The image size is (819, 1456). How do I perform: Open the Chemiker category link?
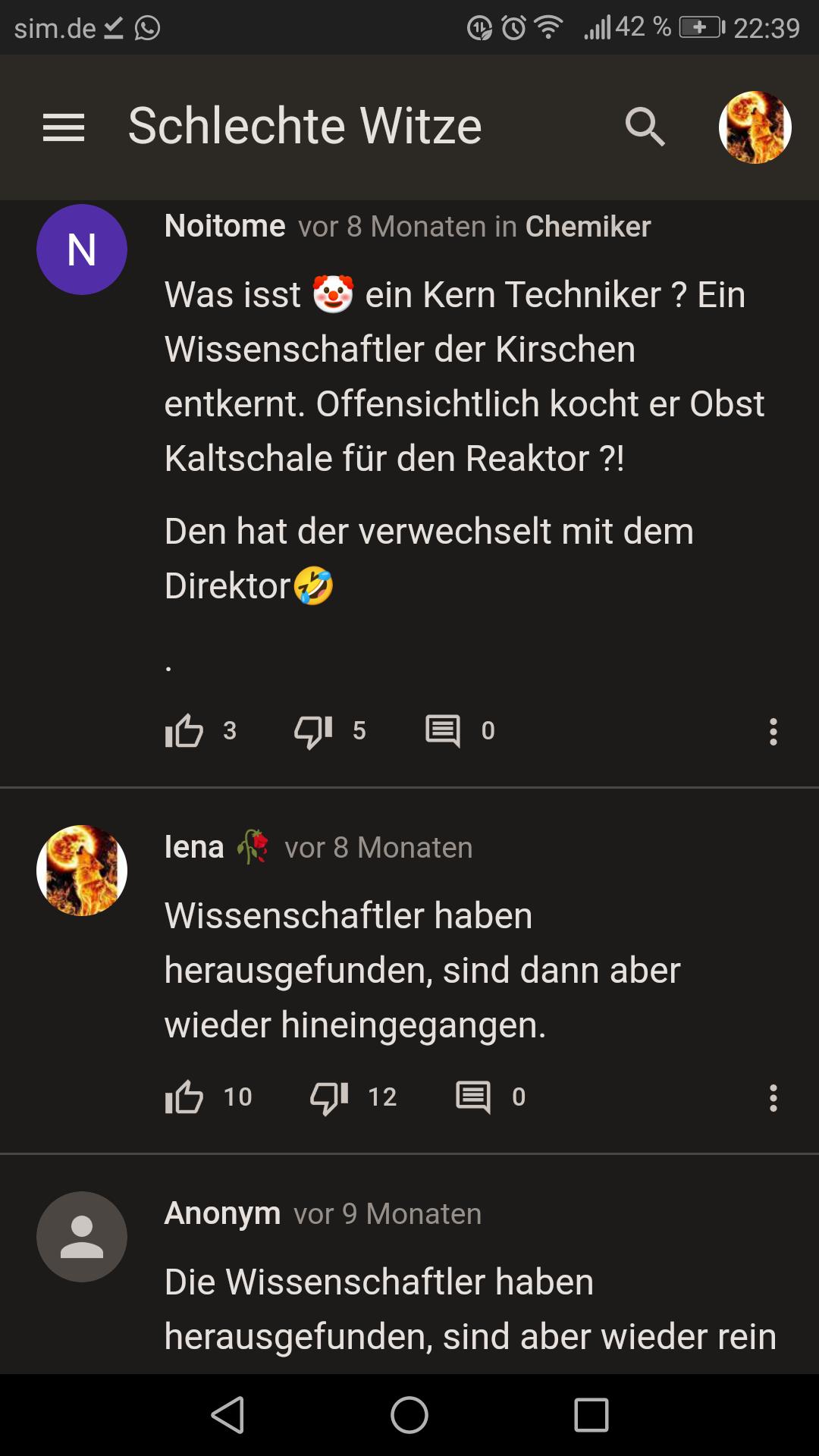point(588,226)
